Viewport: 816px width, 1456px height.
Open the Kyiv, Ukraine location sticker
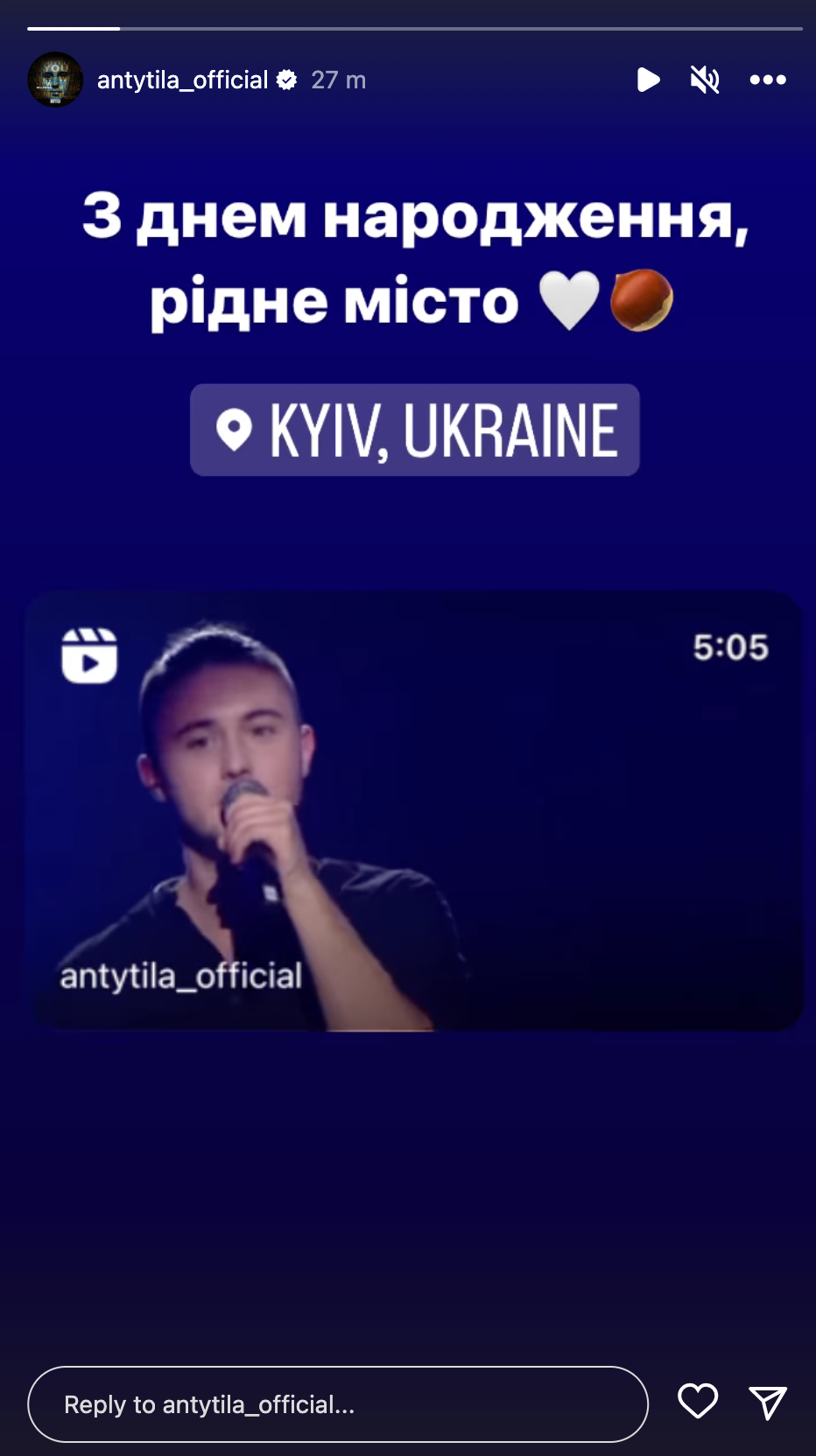tap(415, 430)
